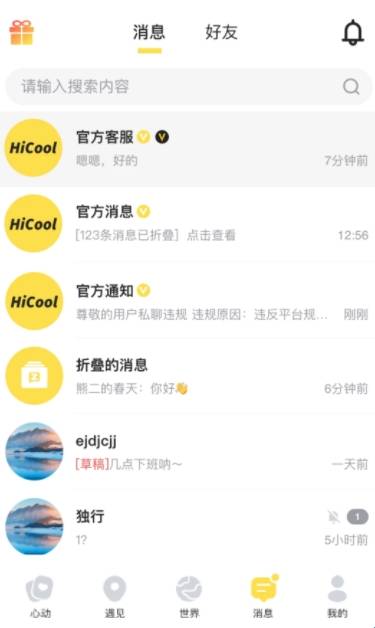Screen dimensions: 375x628
Task: Go to the 心动 tab
Action: 40,596
